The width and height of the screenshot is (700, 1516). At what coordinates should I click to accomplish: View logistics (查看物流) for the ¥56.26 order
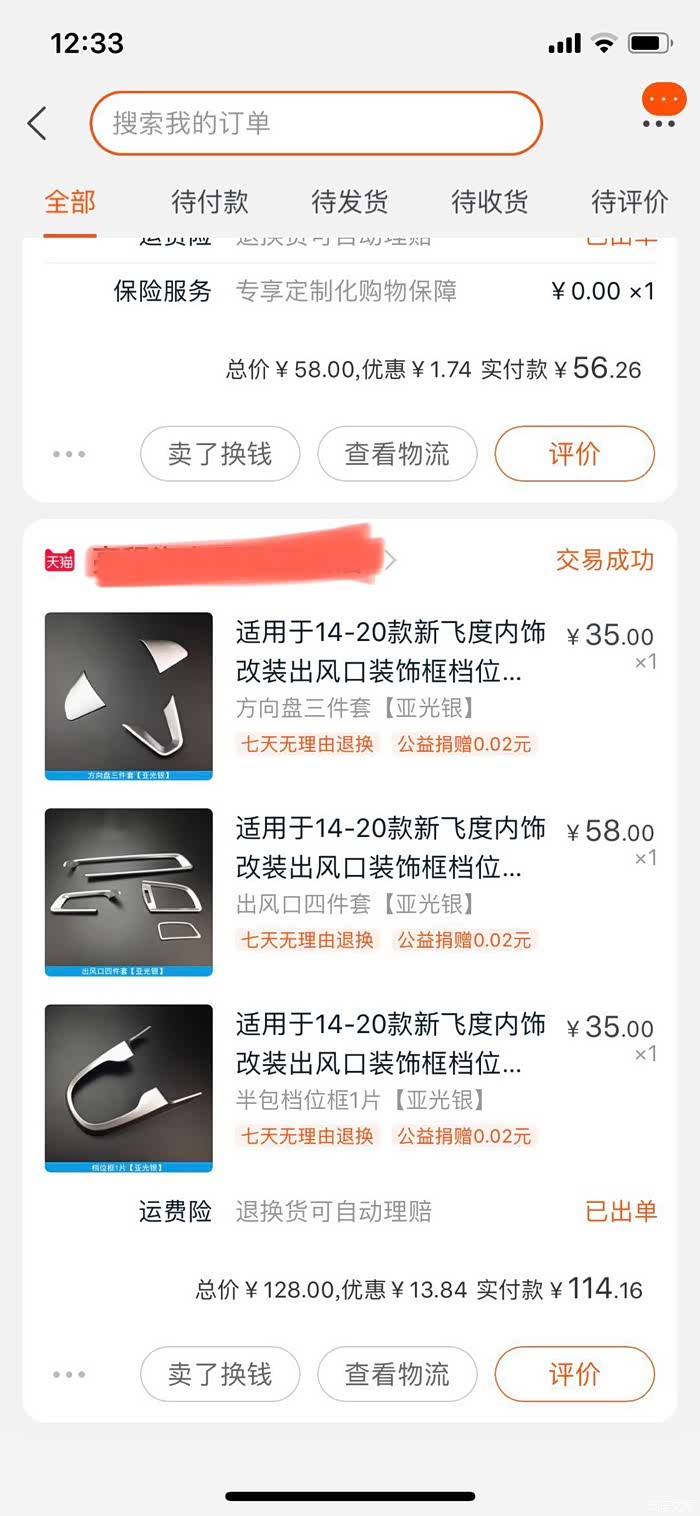pyautogui.click(x=397, y=454)
